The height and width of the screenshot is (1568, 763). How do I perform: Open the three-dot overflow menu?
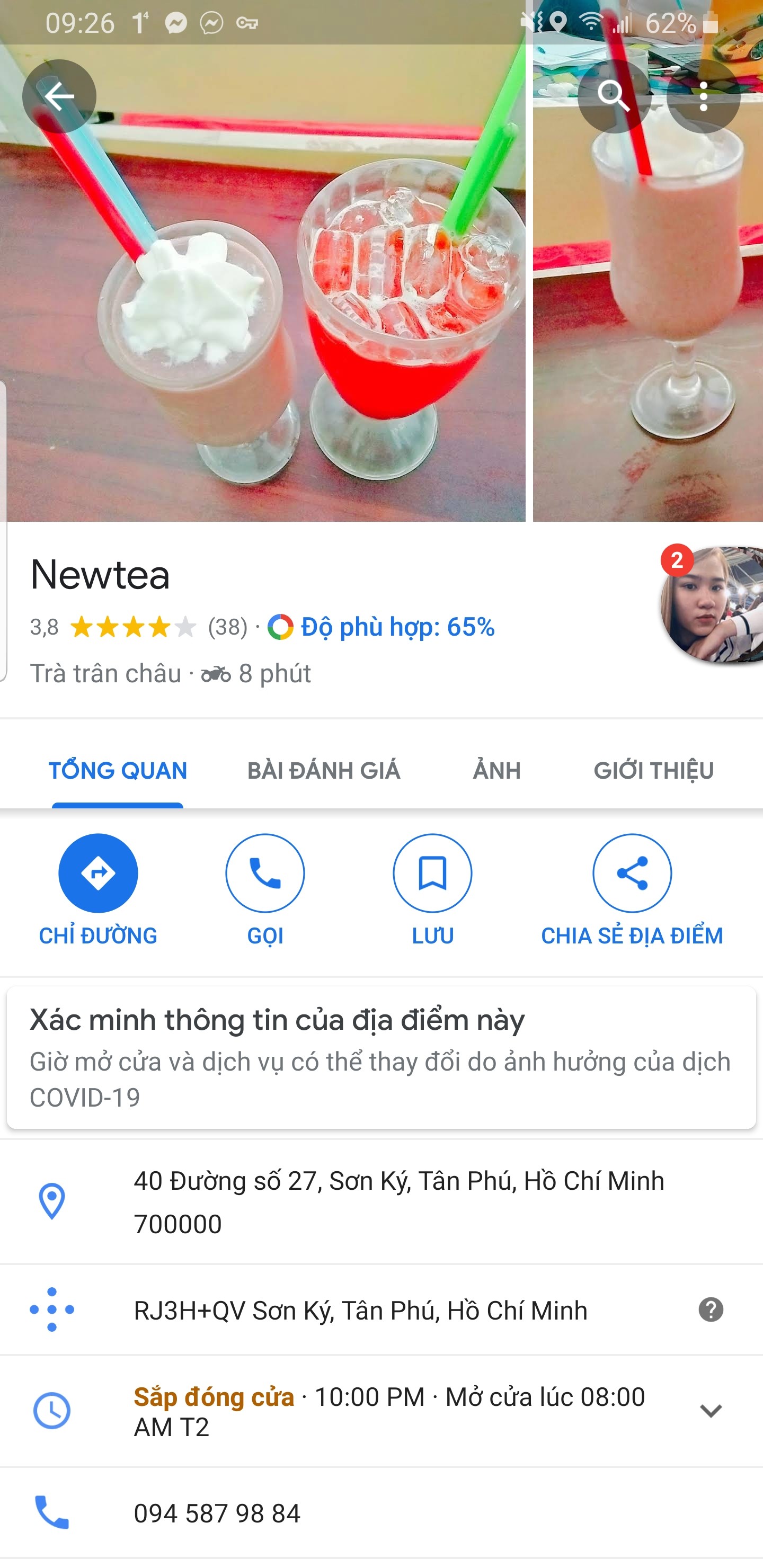(x=703, y=96)
